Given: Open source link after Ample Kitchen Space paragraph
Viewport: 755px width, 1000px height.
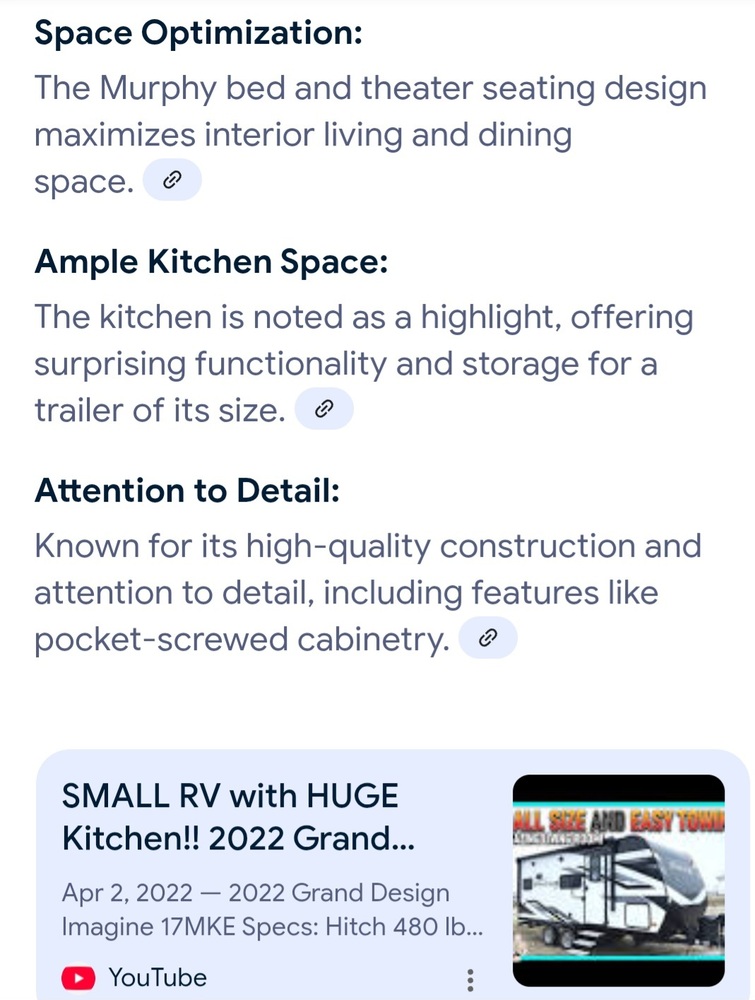Looking at the screenshot, I should click(324, 409).
